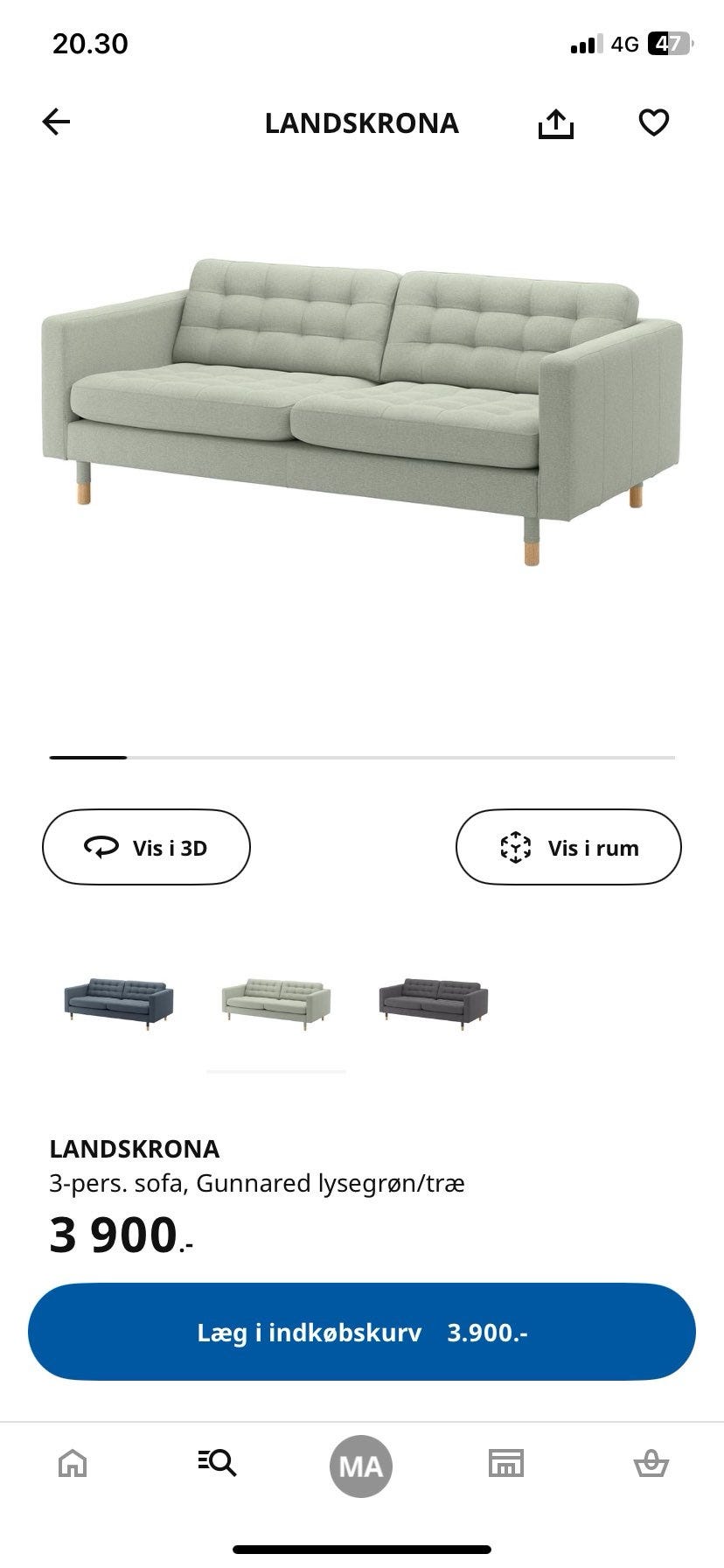Enable the 3D rotation view with Vis i 3D
724x1568 pixels.
[146, 847]
